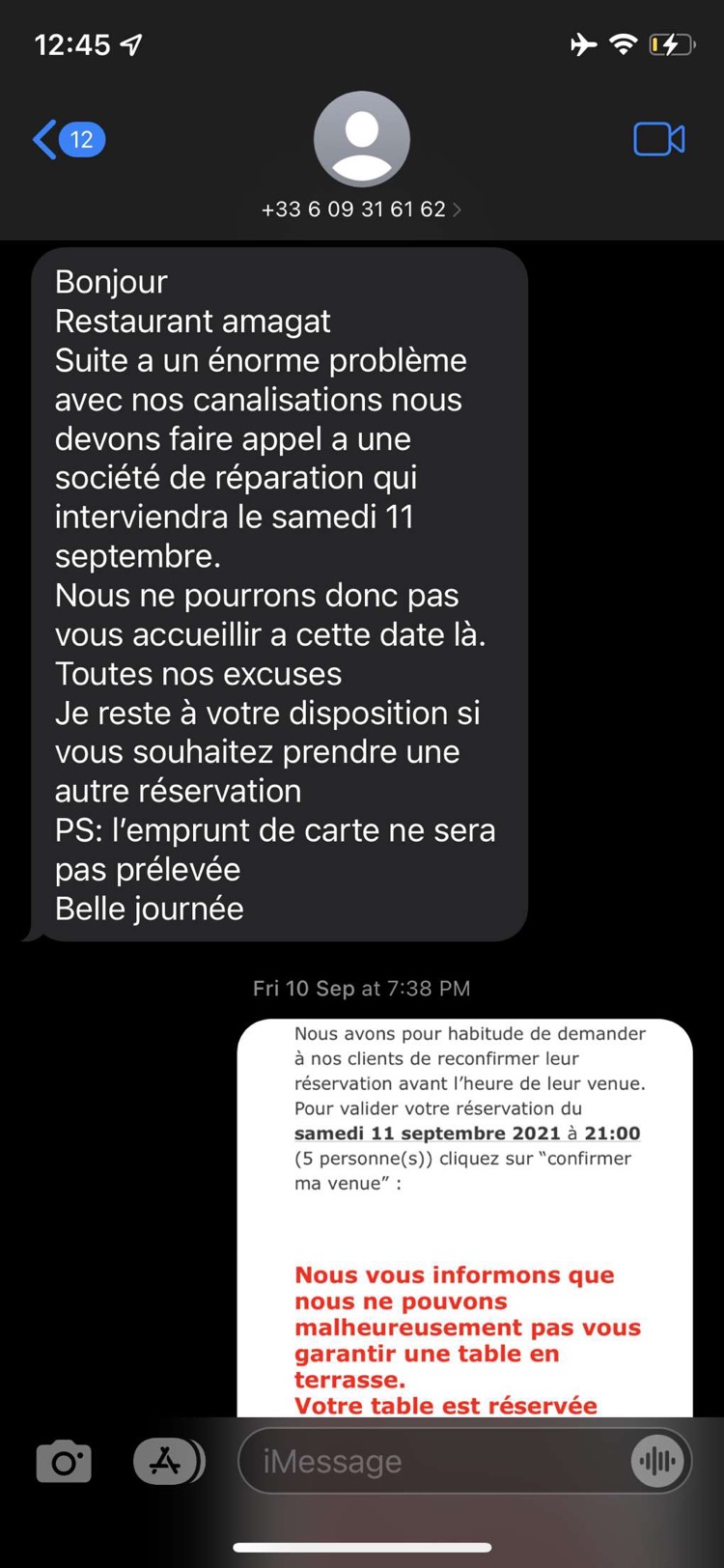Record an audio message
The image size is (724, 1568).
point(657,1461)
